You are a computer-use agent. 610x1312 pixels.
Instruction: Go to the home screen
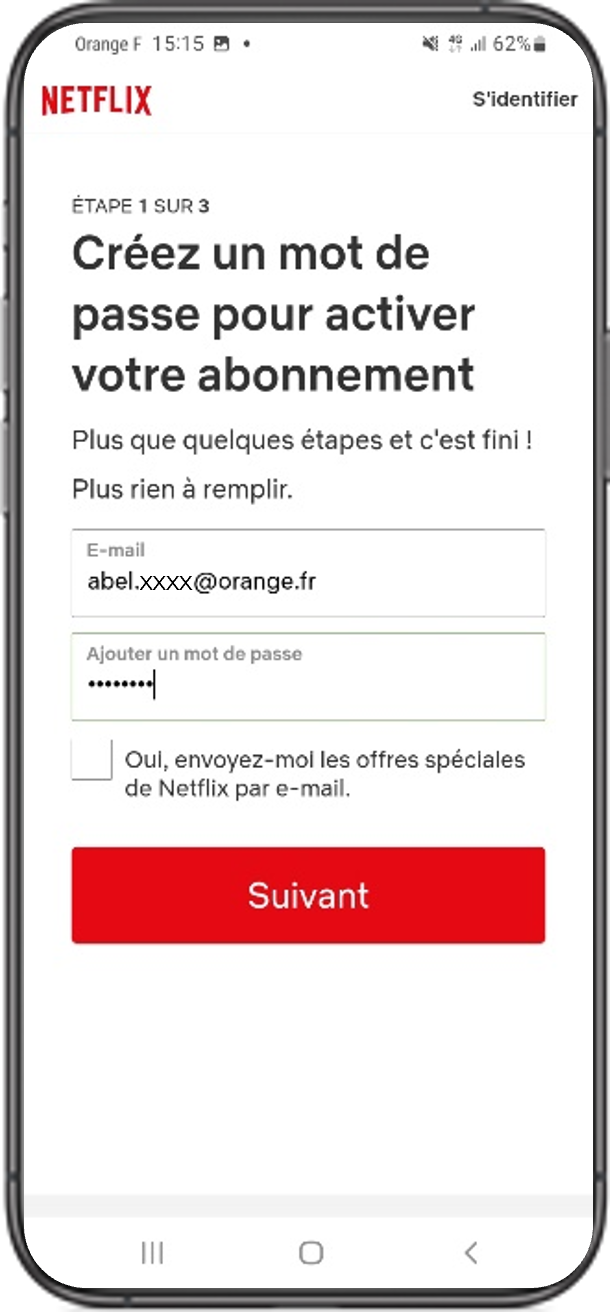(311, 1252)
